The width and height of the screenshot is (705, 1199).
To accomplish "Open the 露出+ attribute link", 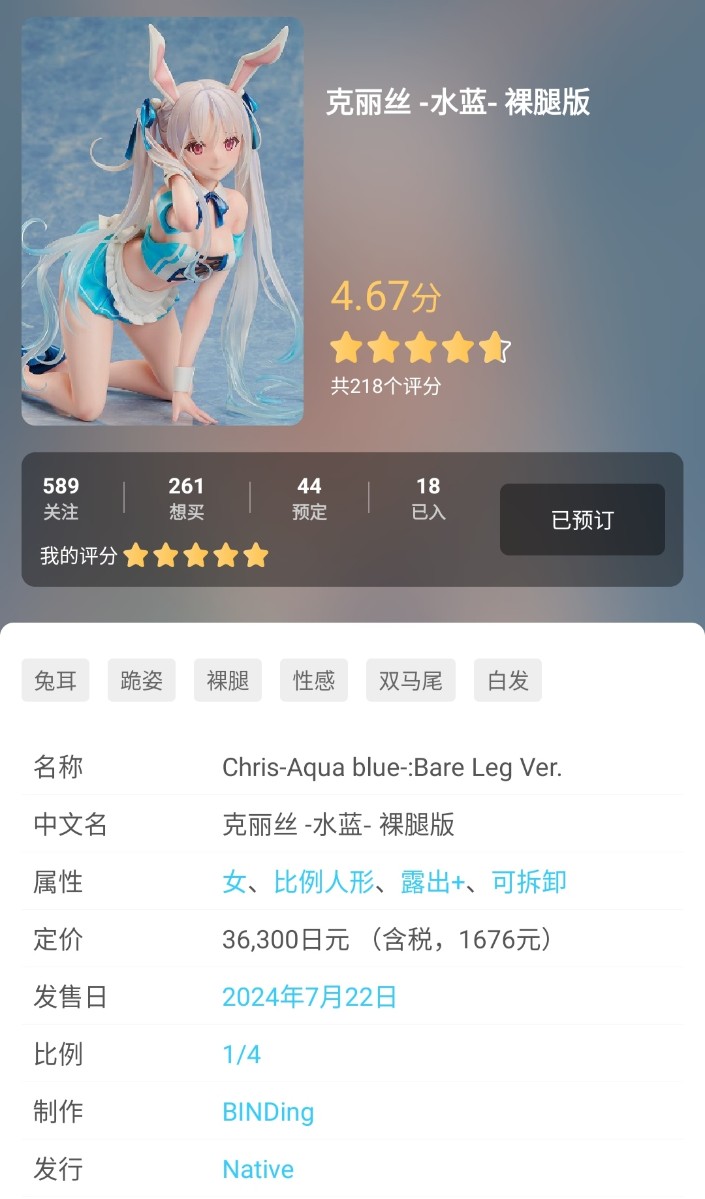I will 433,882.
